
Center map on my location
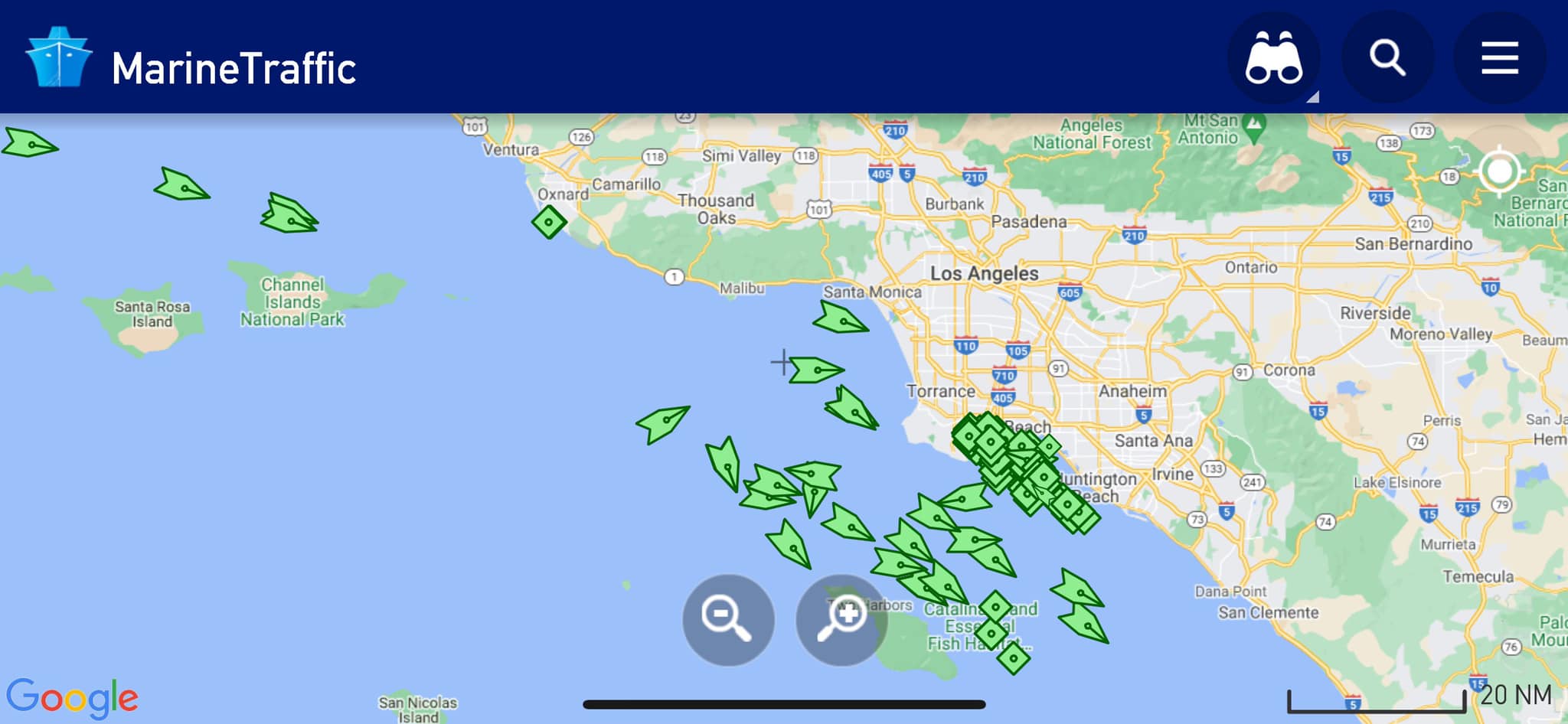(x=1499, y=171)
